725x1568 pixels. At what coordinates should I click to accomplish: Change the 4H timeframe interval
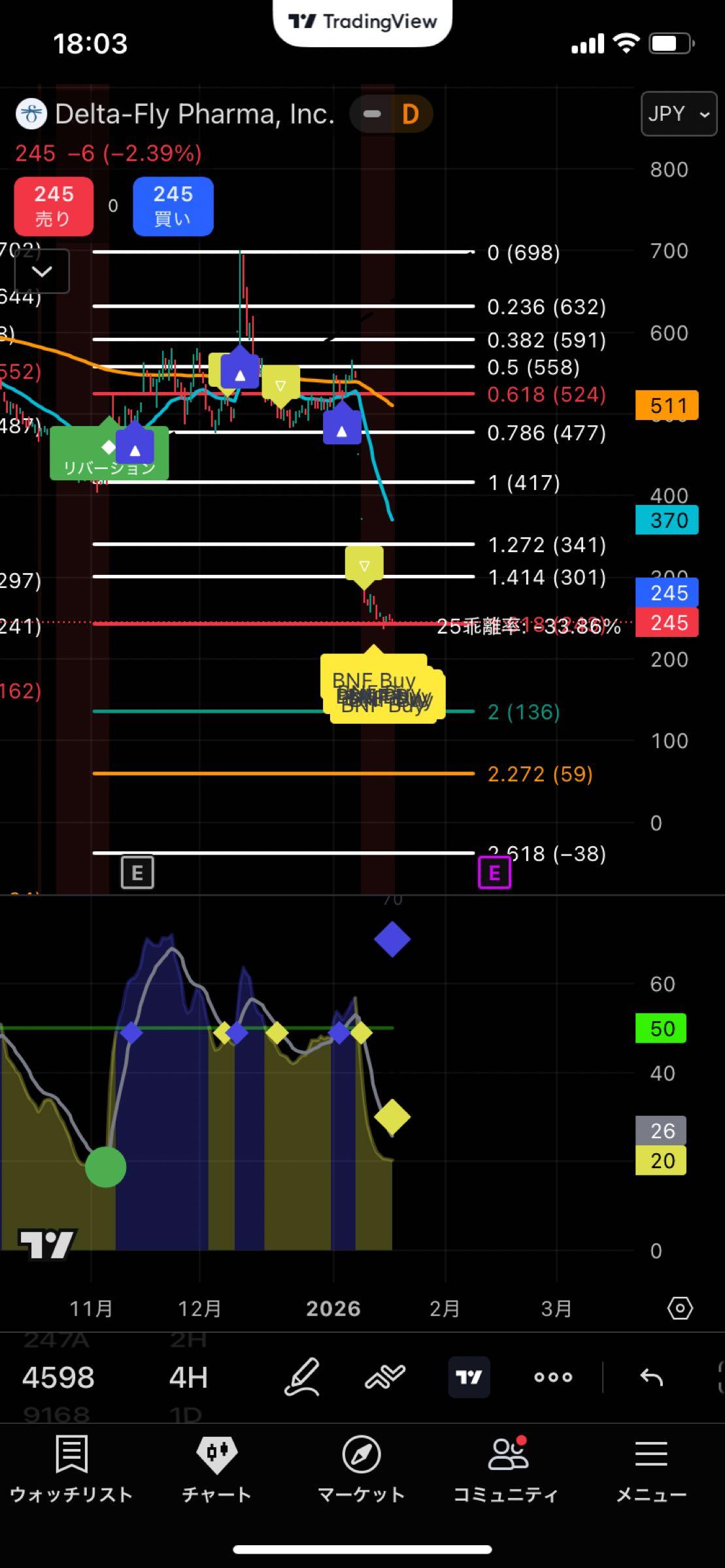188,1377
